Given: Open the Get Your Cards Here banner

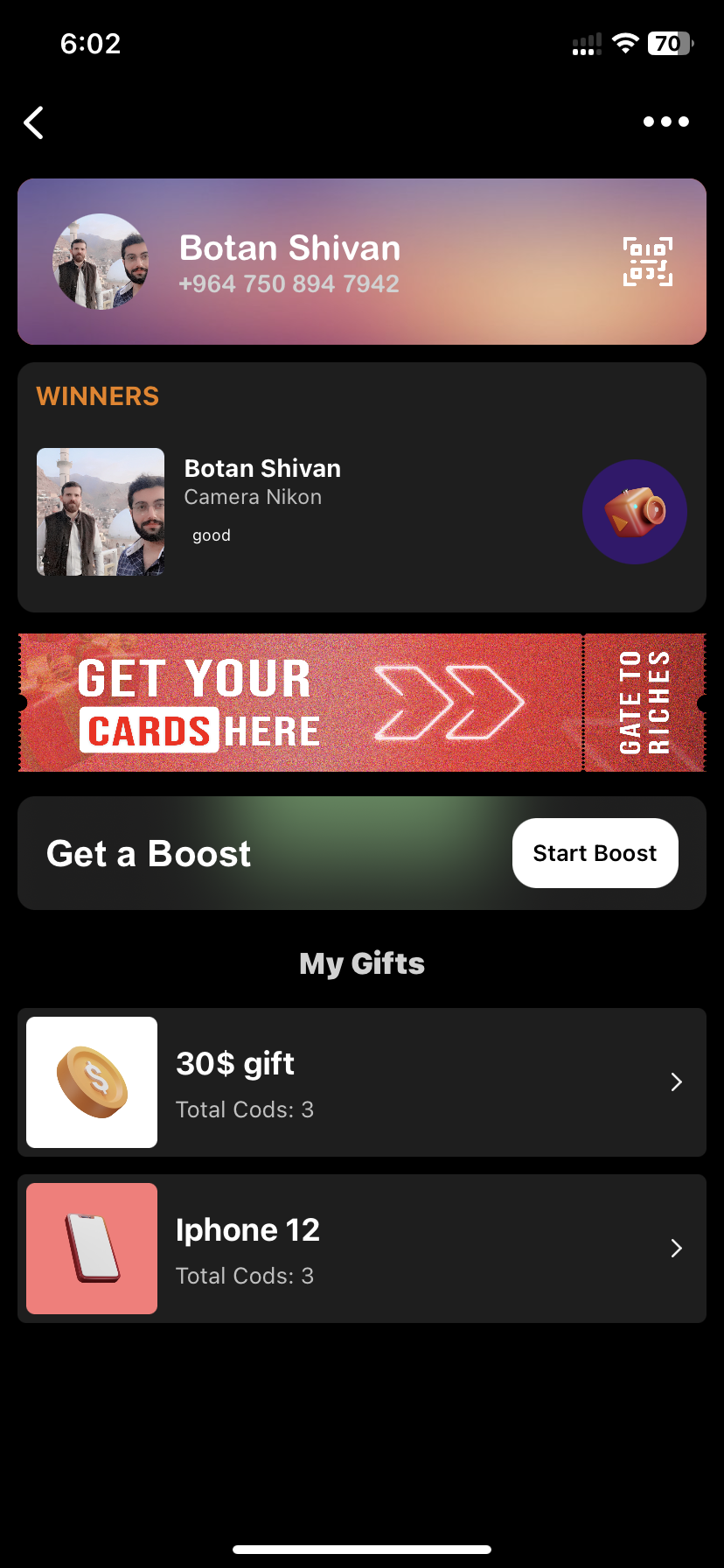Looking at the screenshot, I should tap(361, 703).
